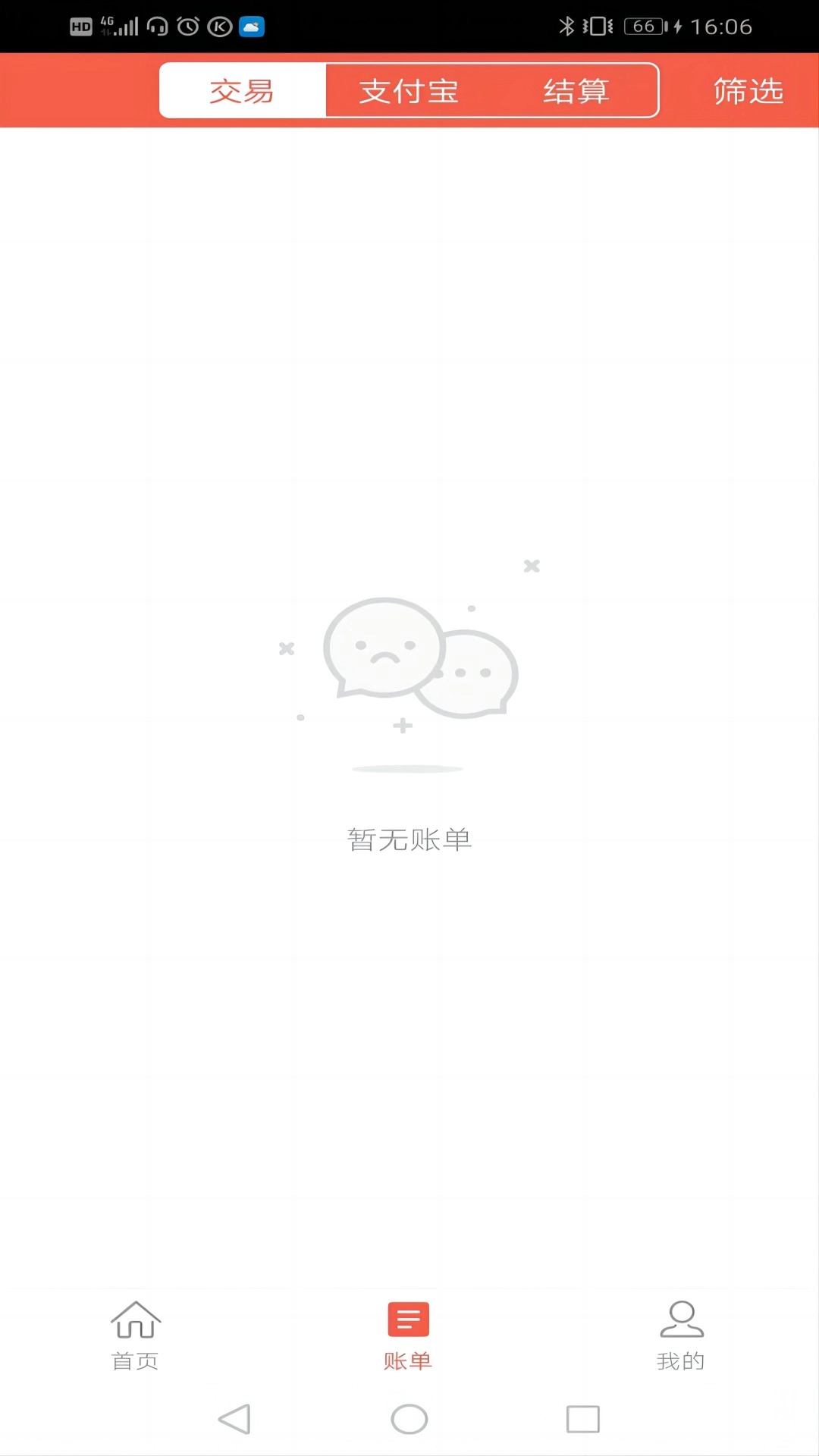The width and height of the screenshot is (819, 1456).
Task: Select the 交易 tab
Action: 241,90
